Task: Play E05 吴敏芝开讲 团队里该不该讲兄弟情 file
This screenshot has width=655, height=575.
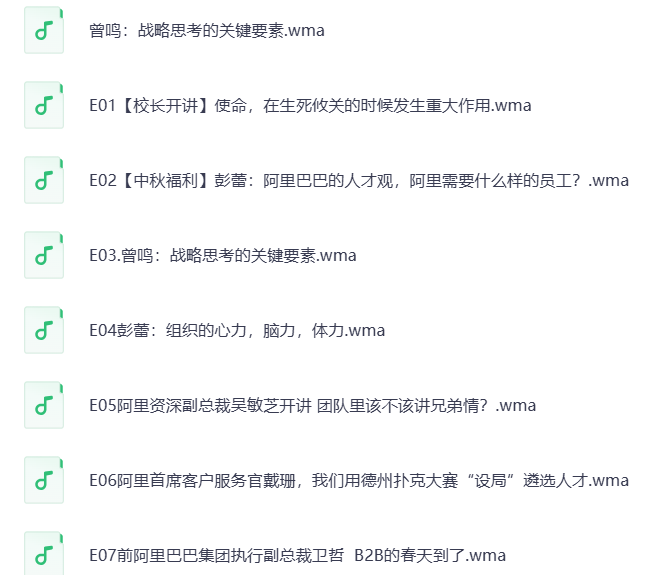Action: [x=312, y=406]
